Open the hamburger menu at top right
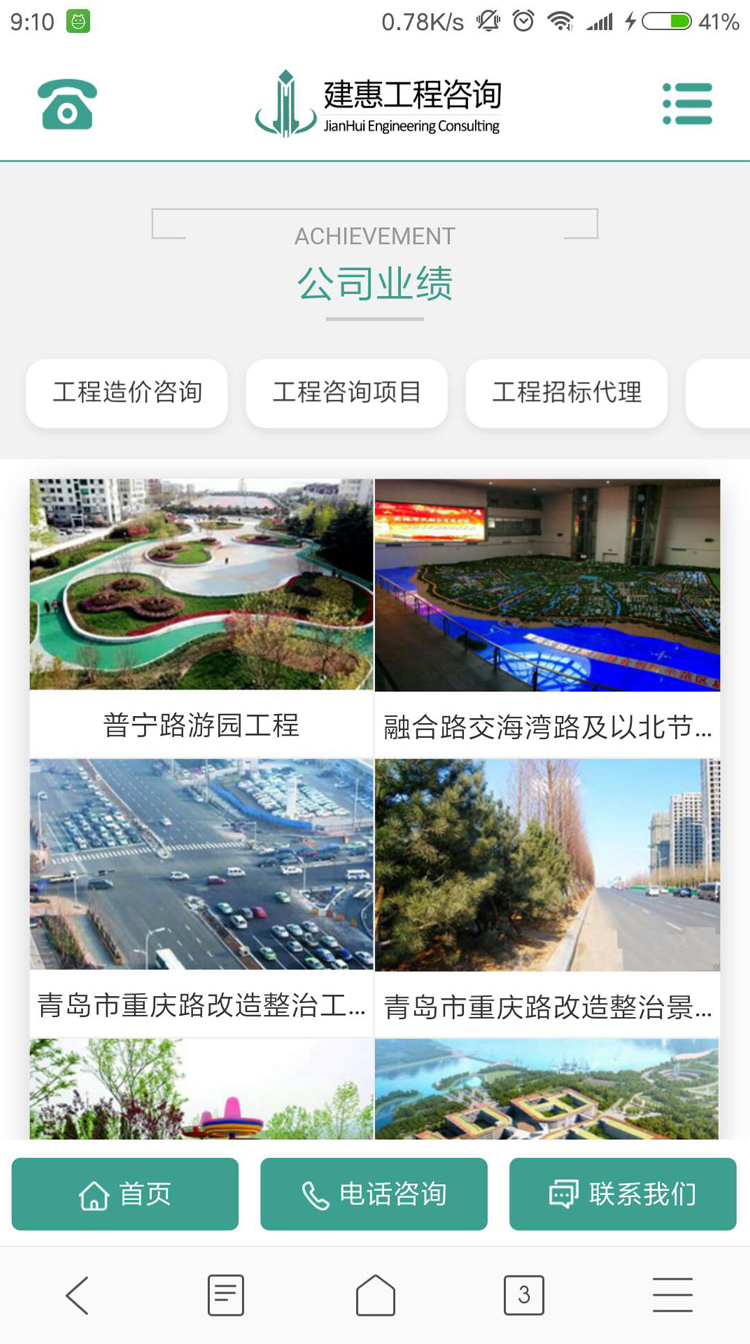The image size is (750, 1344). tap(688, 102)
